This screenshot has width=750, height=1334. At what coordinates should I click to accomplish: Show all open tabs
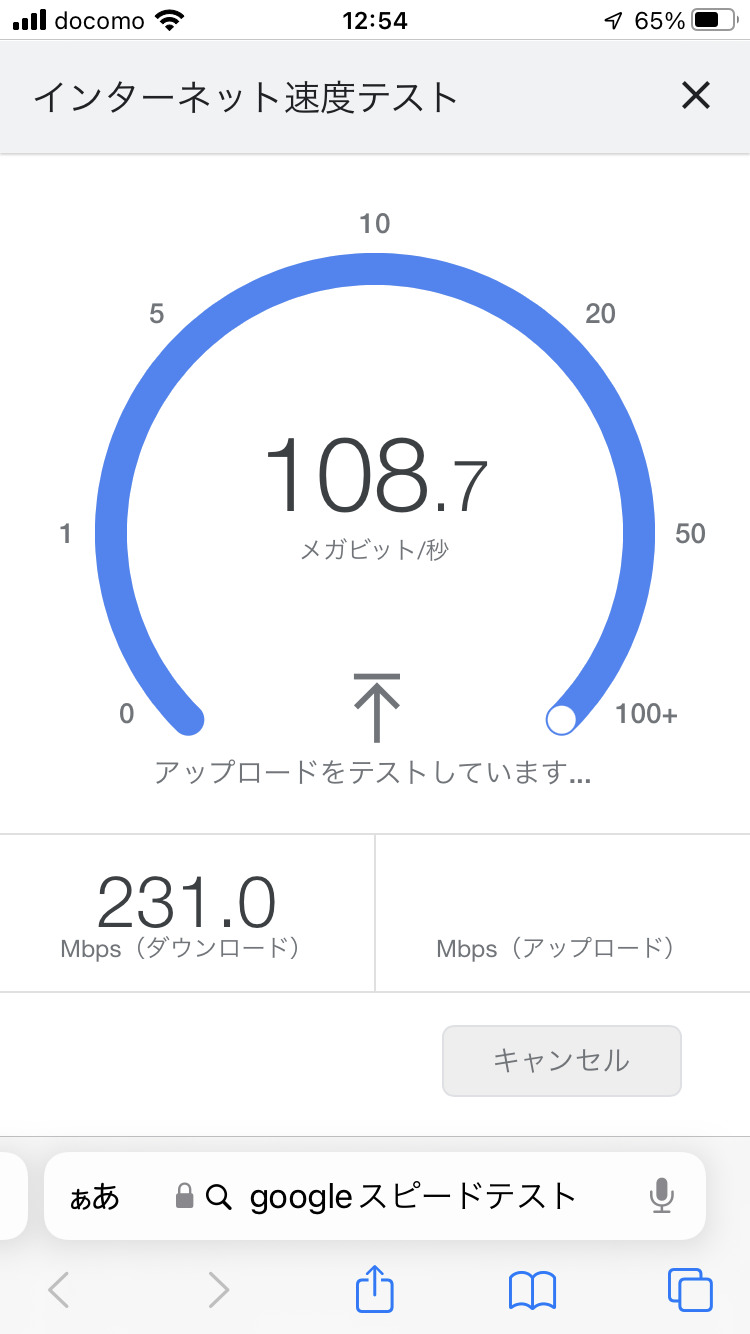pyautogui.click(x=690, y=1290)
